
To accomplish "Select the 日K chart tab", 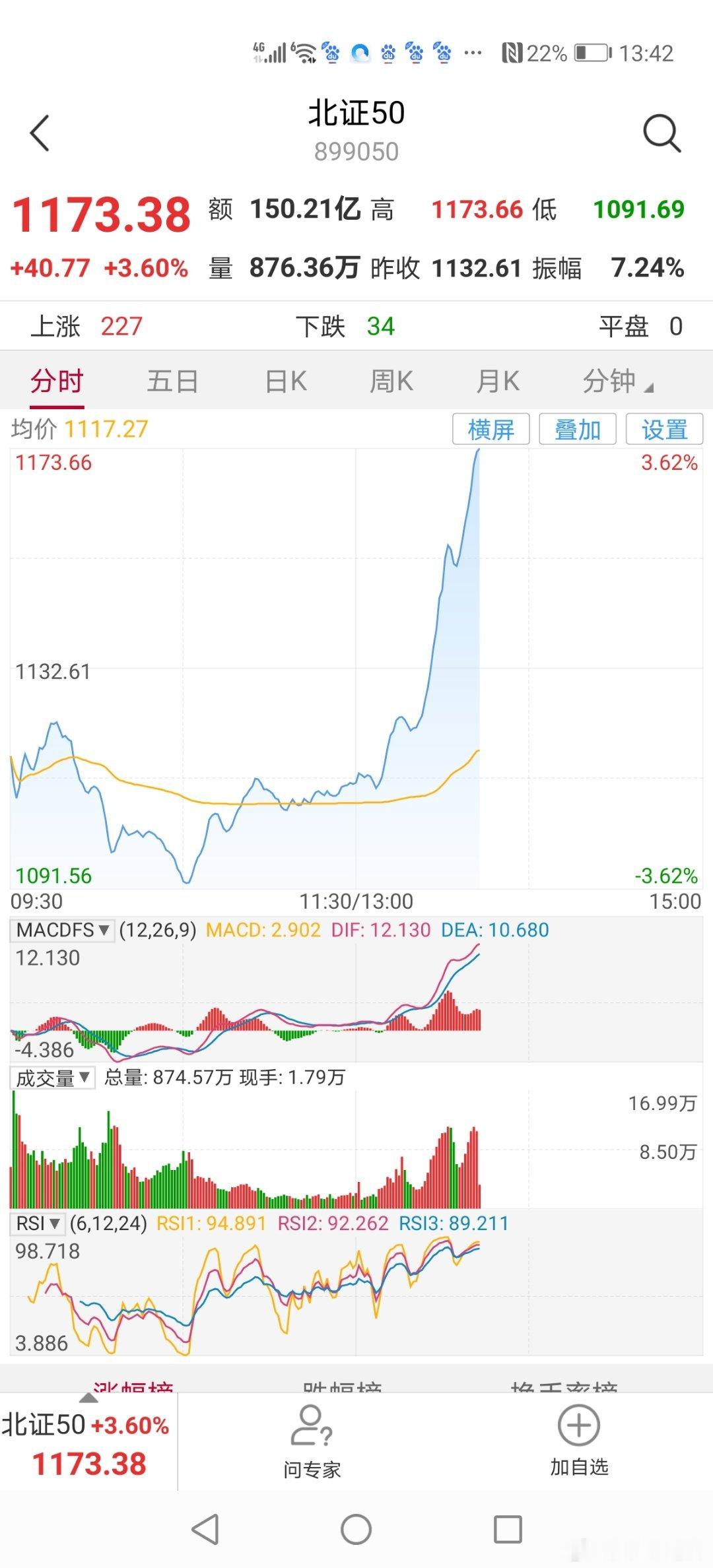I will 285,381.
